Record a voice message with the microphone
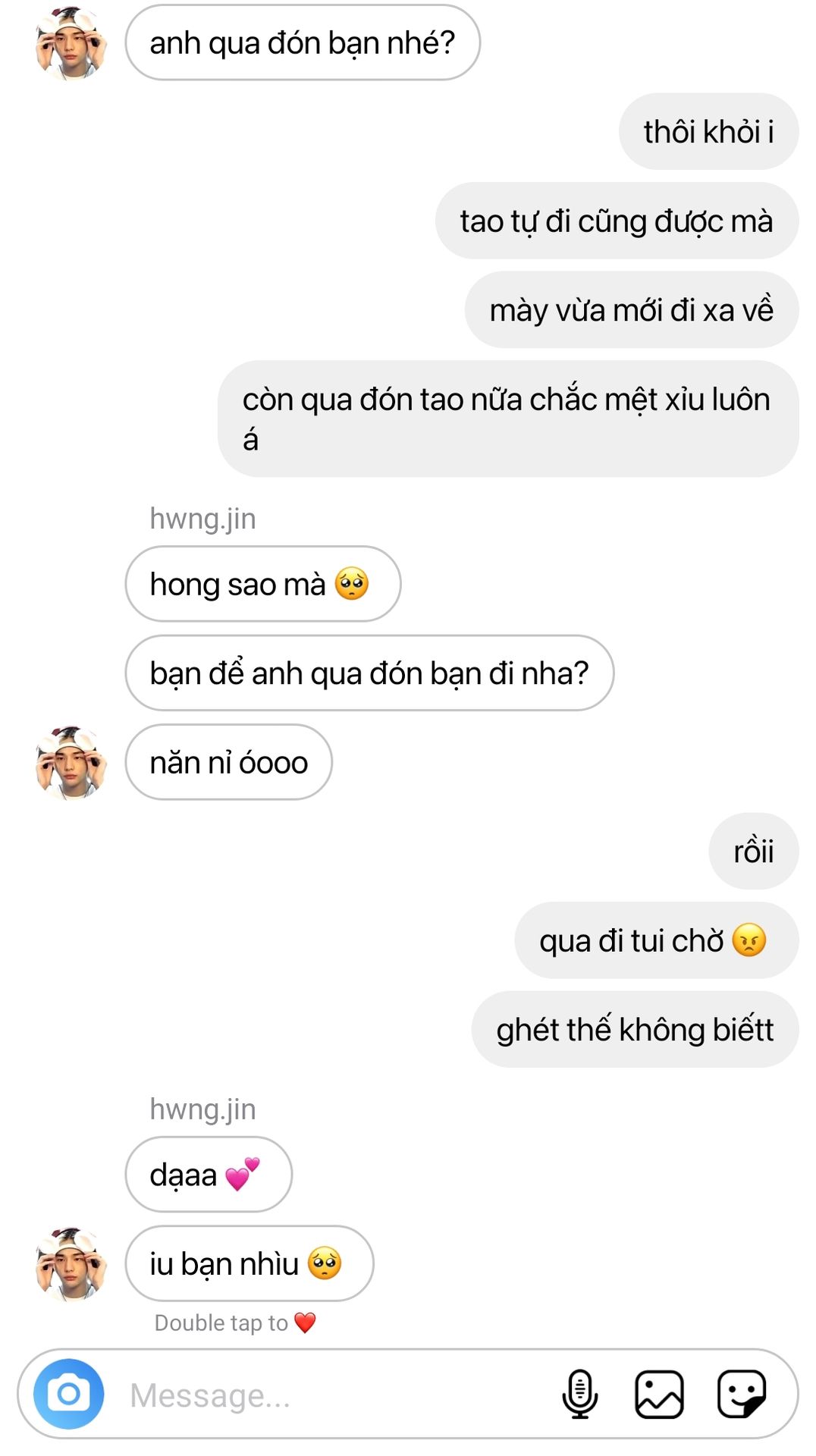Image resolution: width=816 pixels, height=1456 pixels. [x=580, y=1394]
